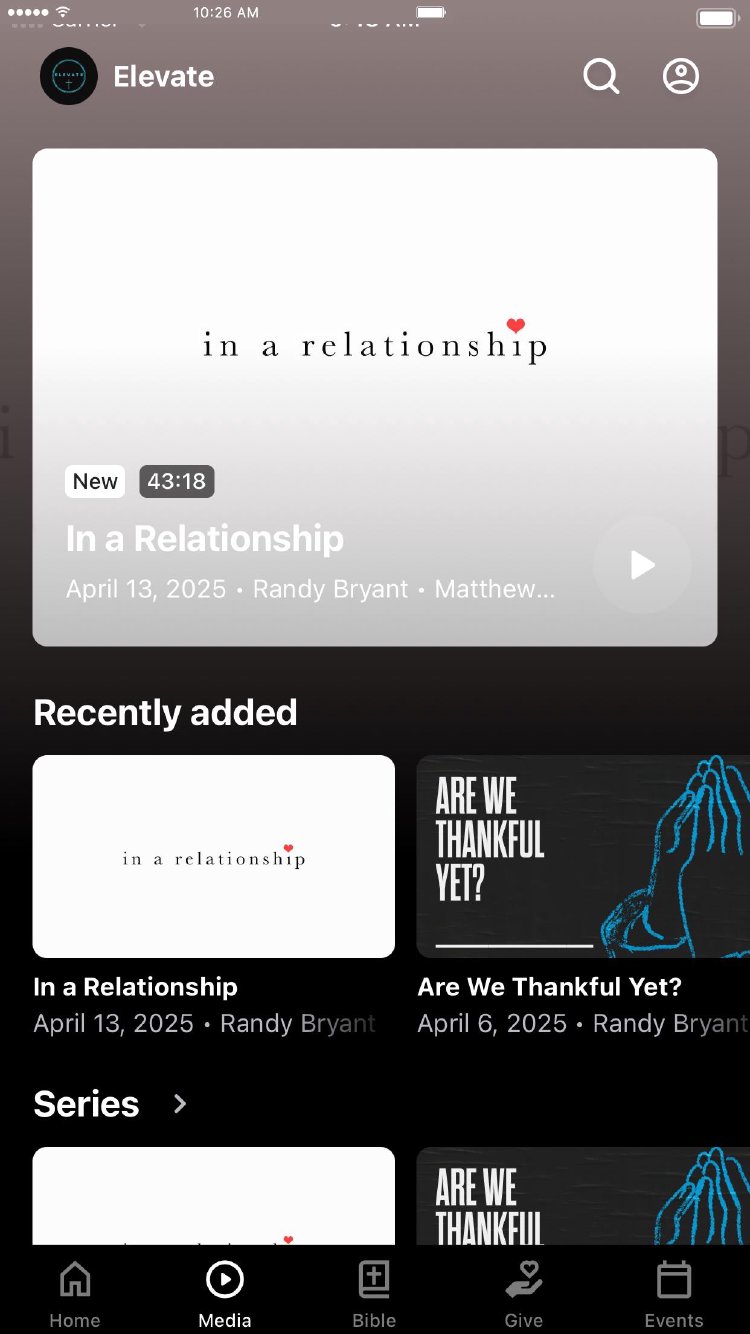
Task: Open the search icon
Action: point(601,76)
